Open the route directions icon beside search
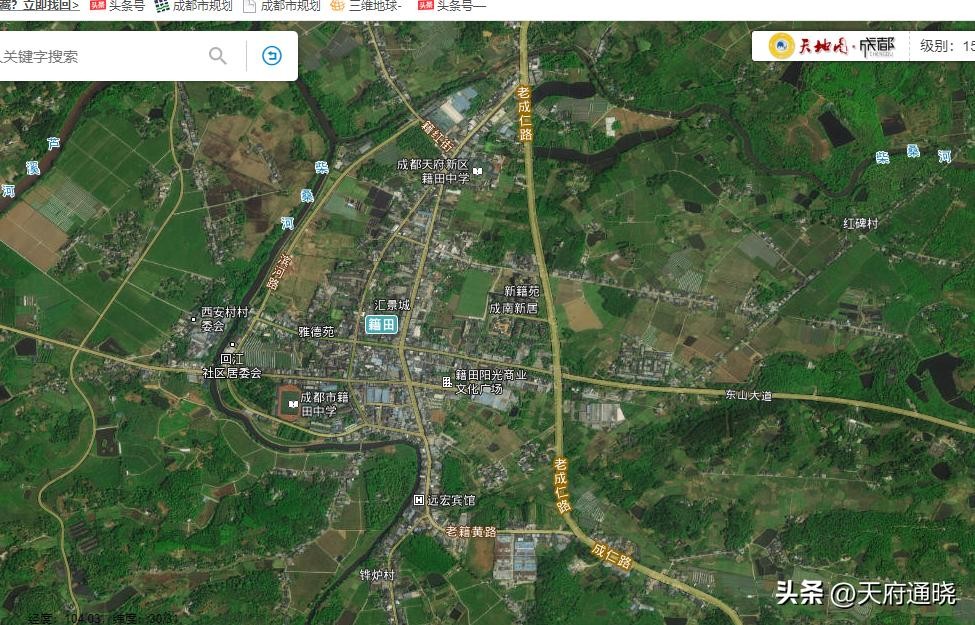Image resolution: width=975 pixels, height=625 pixels. (x=272, y=56)
